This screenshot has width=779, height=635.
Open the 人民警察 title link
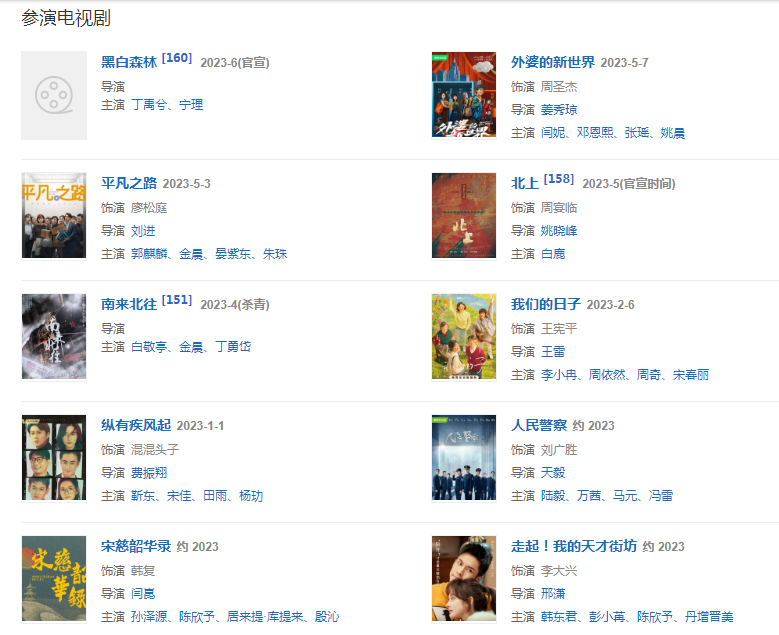coord(539,425)
